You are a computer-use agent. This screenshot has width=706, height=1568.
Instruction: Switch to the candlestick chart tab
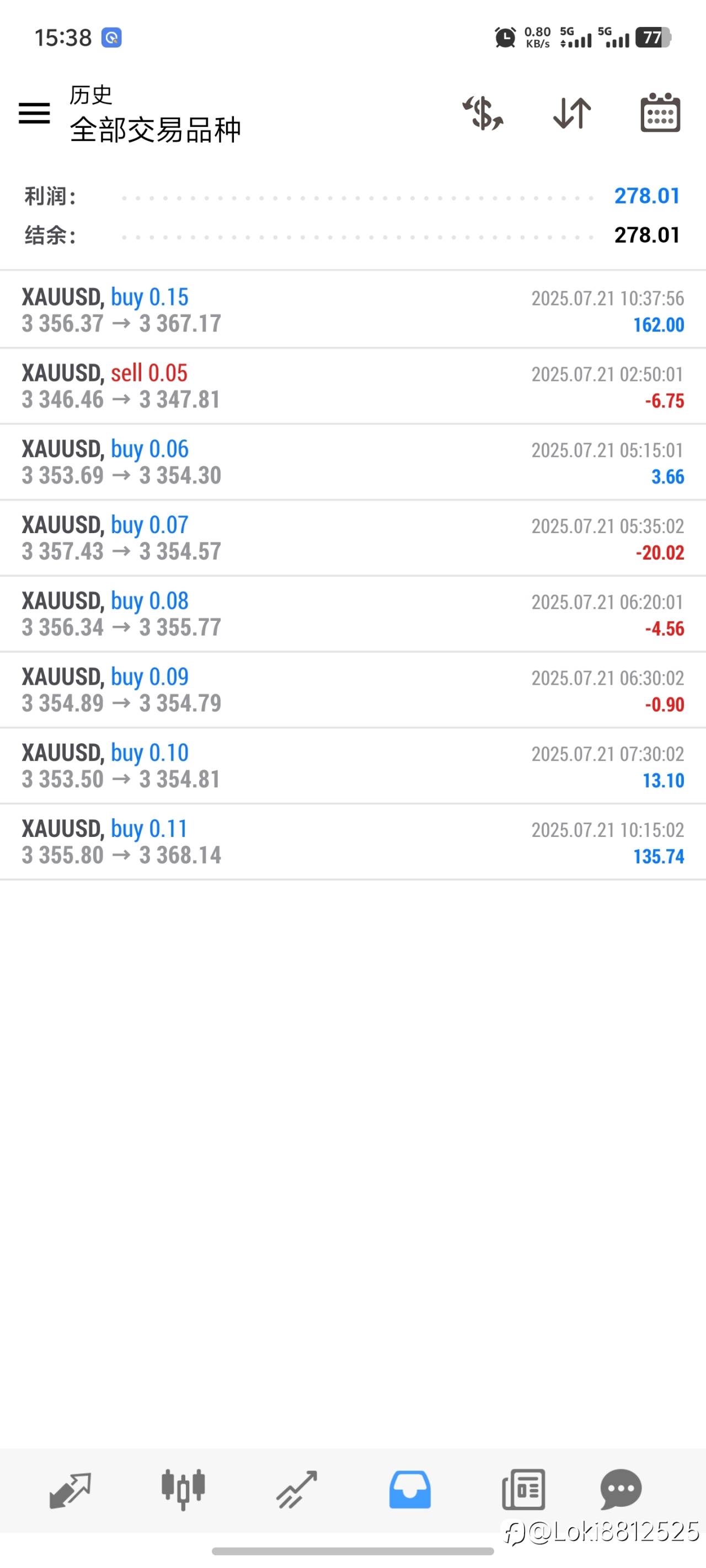coord(183,1490)
